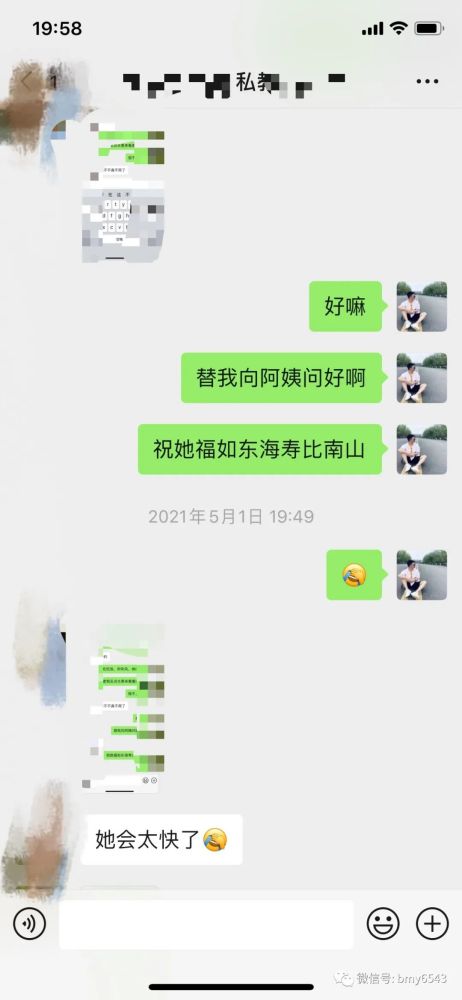Image resolution: width=462 pixels, height=1000 pixels.
Task: Open the screenshot image above "她会太快了"
Action: [x=123, y=709]
